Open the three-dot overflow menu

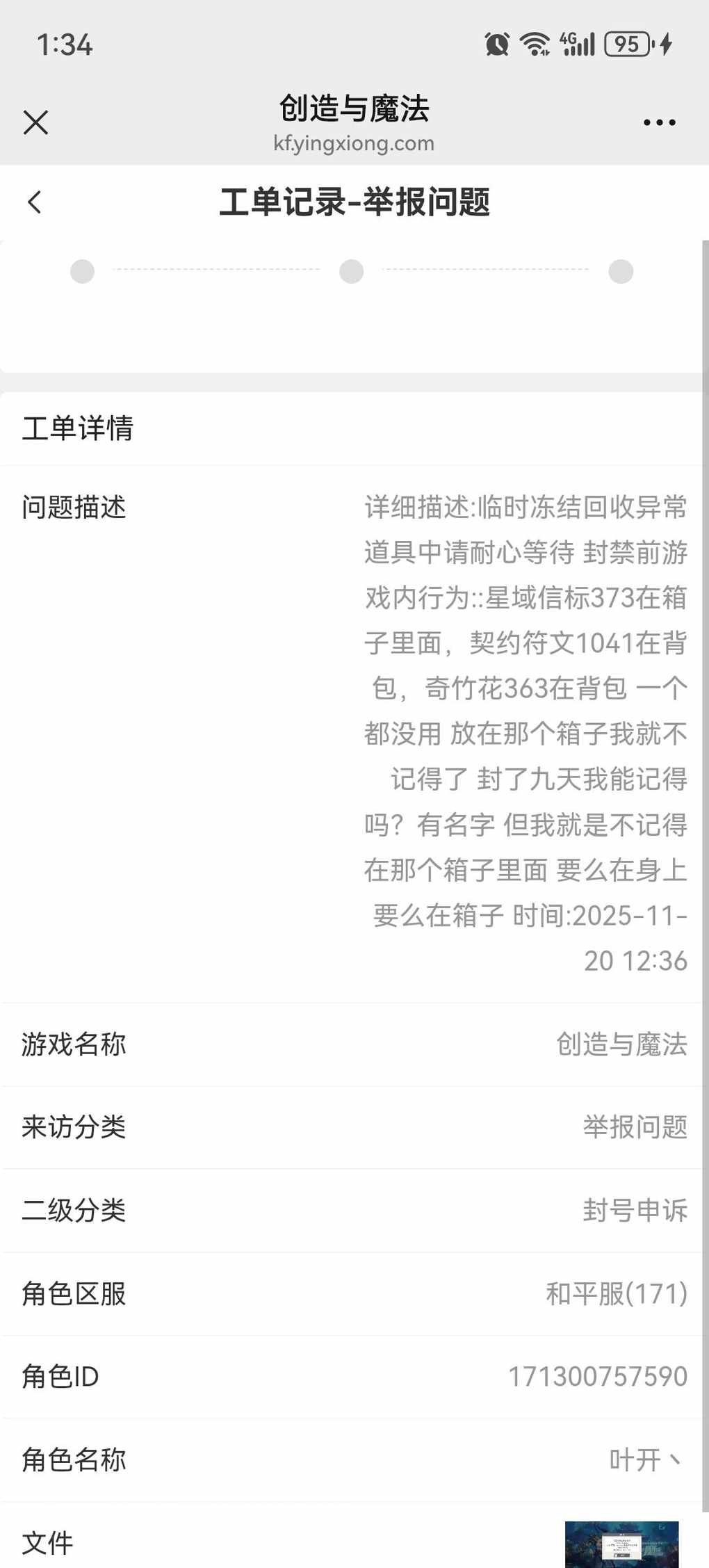659,122
